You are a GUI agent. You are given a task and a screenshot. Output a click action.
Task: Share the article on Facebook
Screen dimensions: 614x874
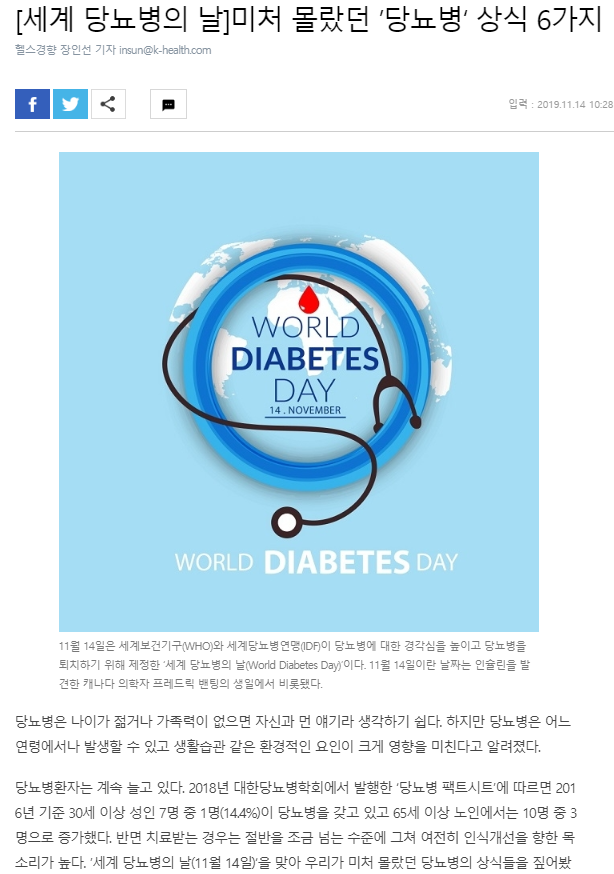(x=32, y=104)
